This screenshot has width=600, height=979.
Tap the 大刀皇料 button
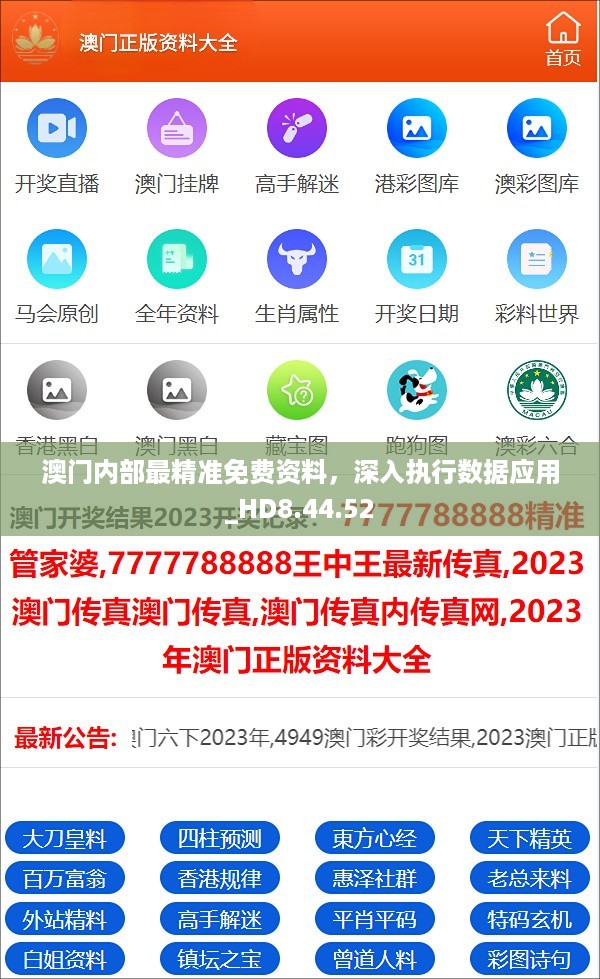tap(65, 838)
